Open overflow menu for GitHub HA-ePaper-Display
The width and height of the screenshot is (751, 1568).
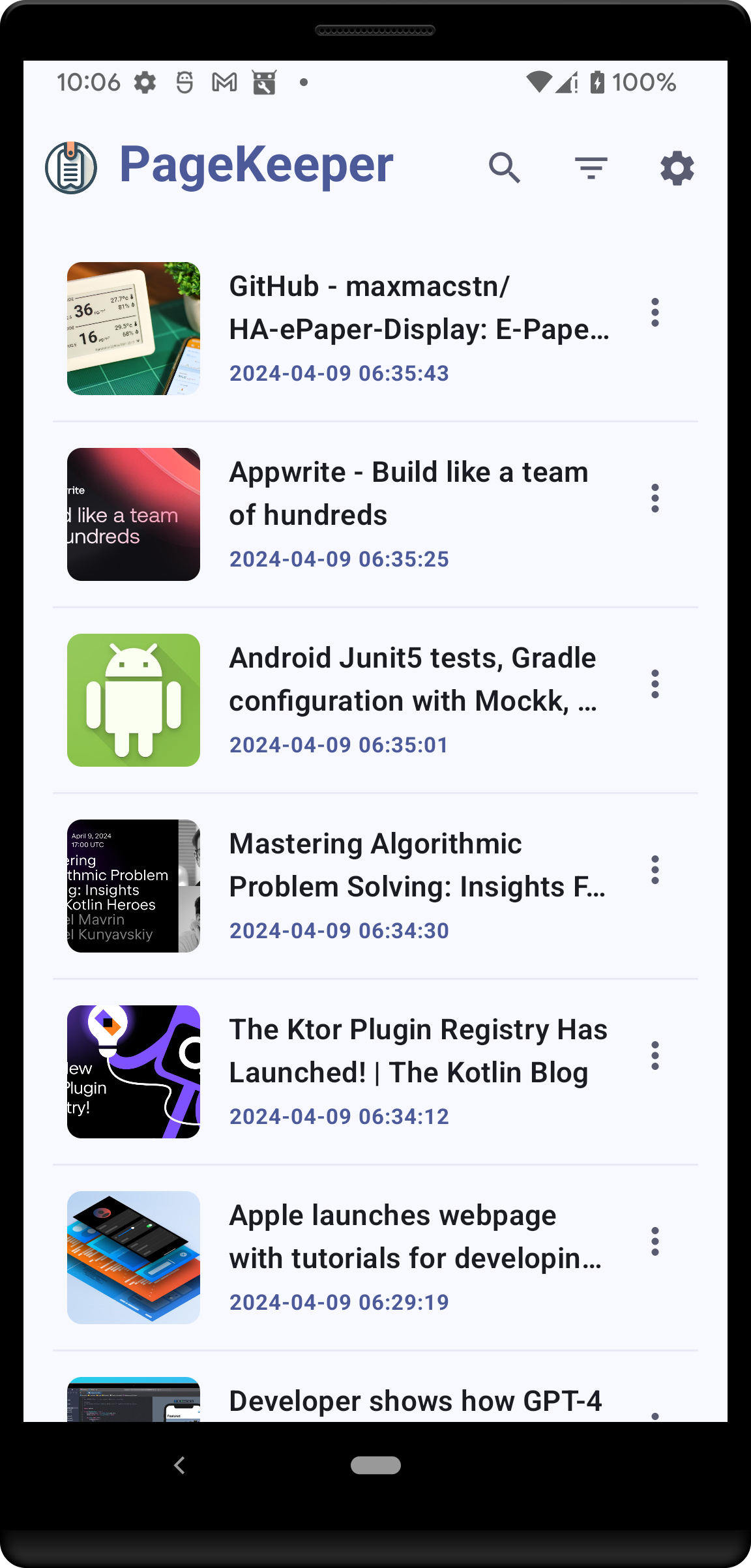pos(655,313)
